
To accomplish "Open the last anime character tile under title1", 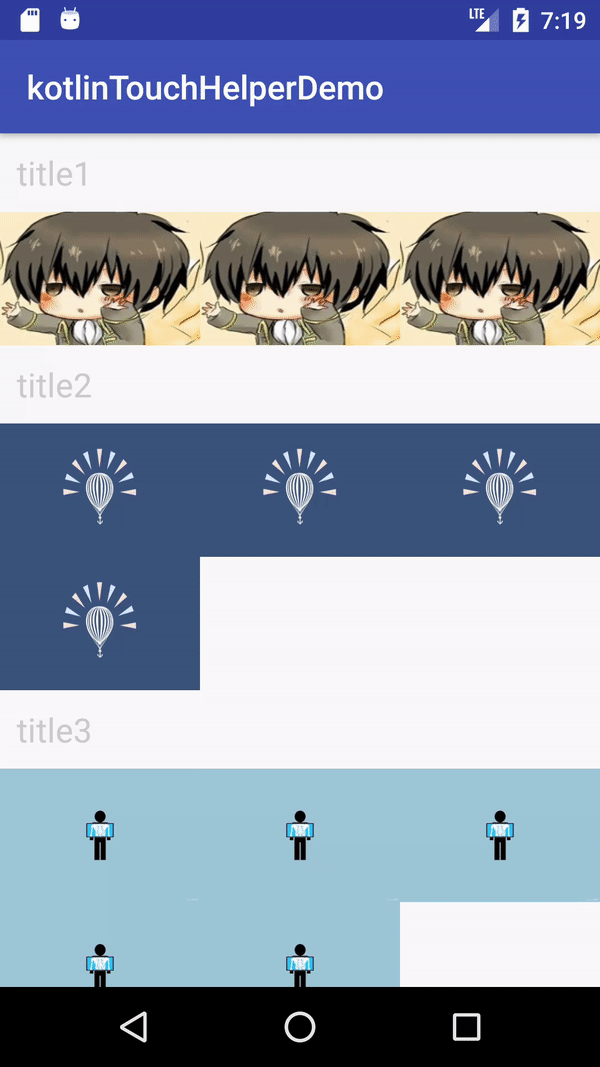I will 500,278.
